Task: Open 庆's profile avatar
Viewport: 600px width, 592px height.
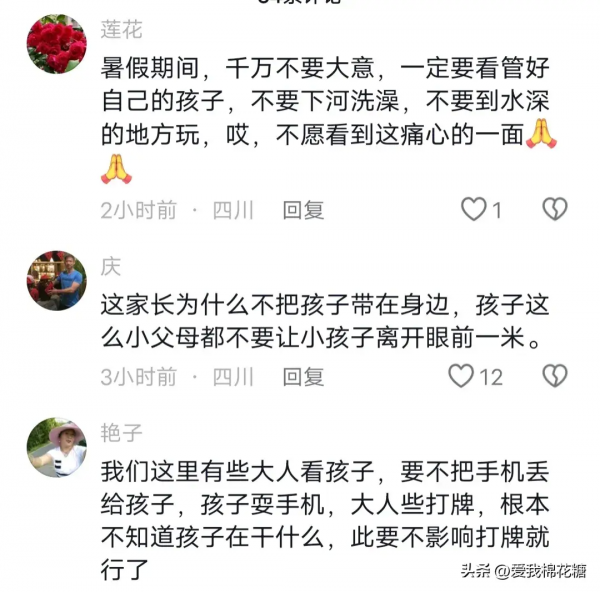Action: tap(56, 281)
